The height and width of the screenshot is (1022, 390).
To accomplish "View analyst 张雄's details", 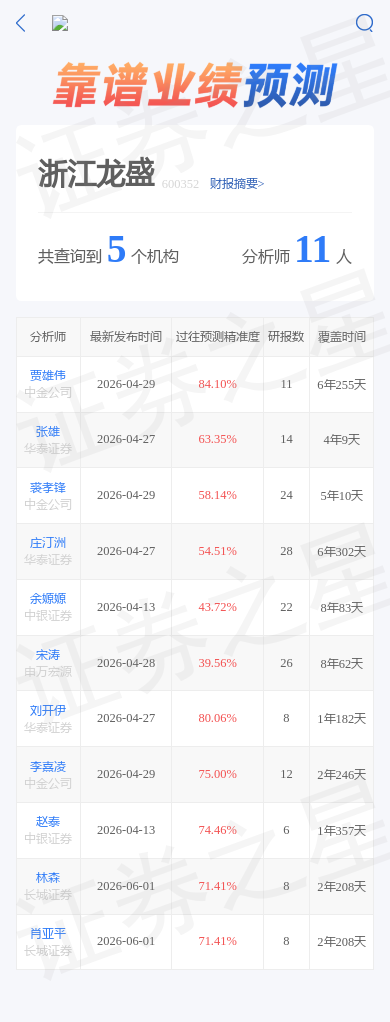I will [x=48, y=431].
